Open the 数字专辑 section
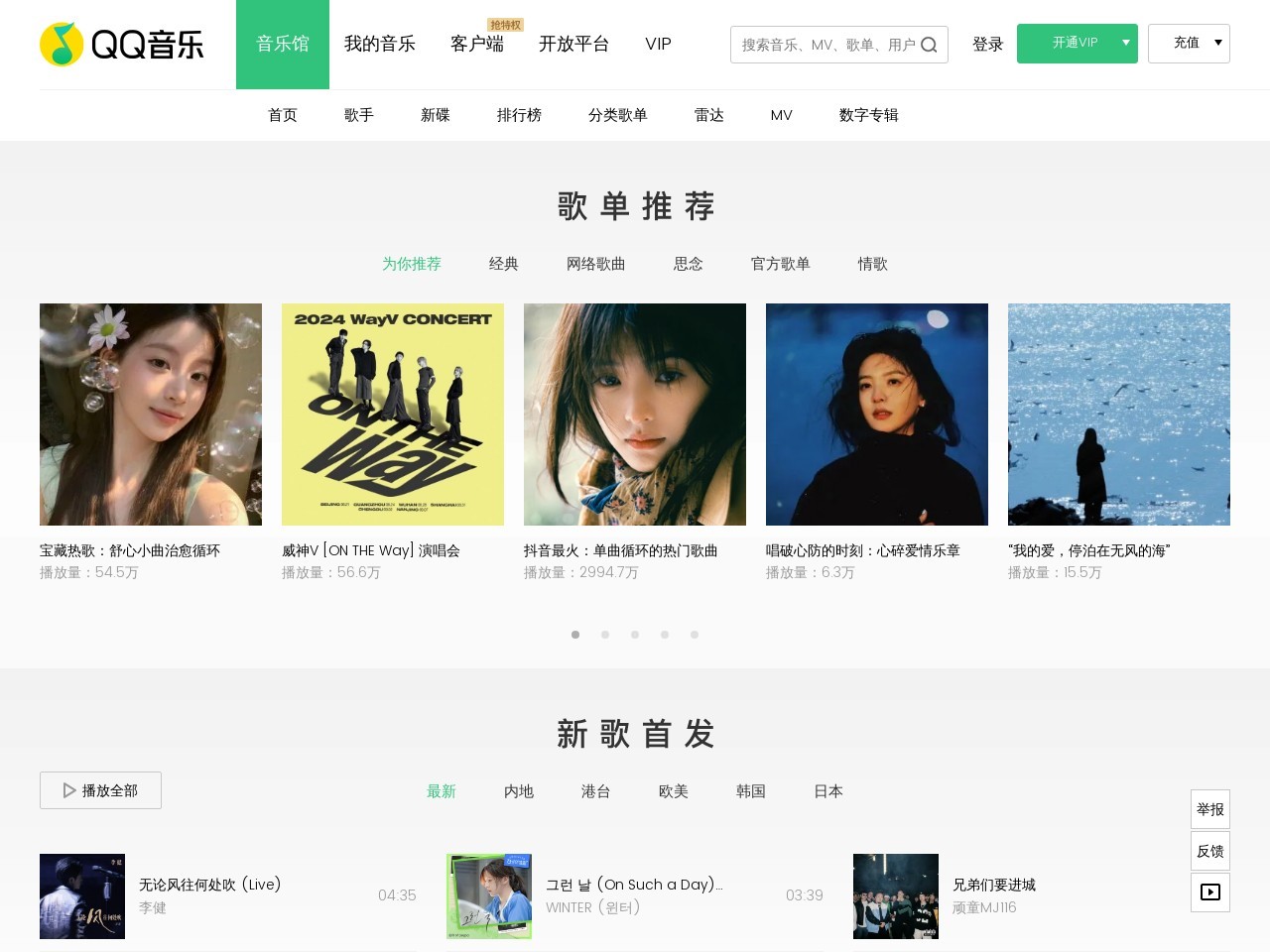The image size is (1270, 952). pos(868,115)
